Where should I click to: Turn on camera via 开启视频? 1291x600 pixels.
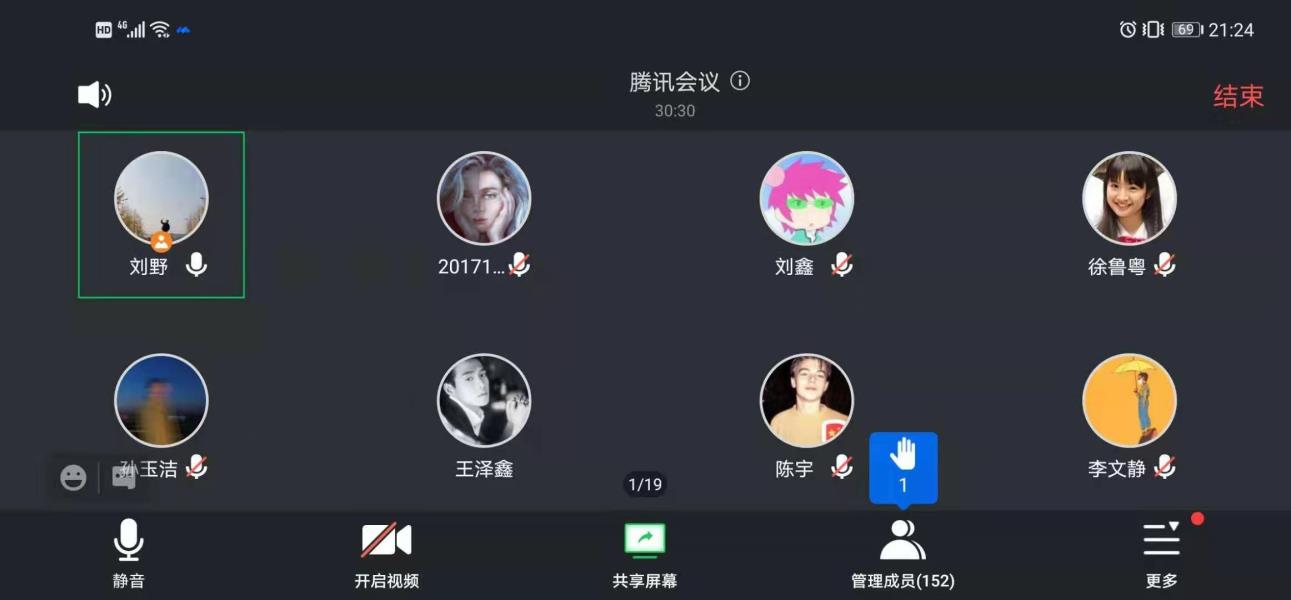click(x=386, y=553)
